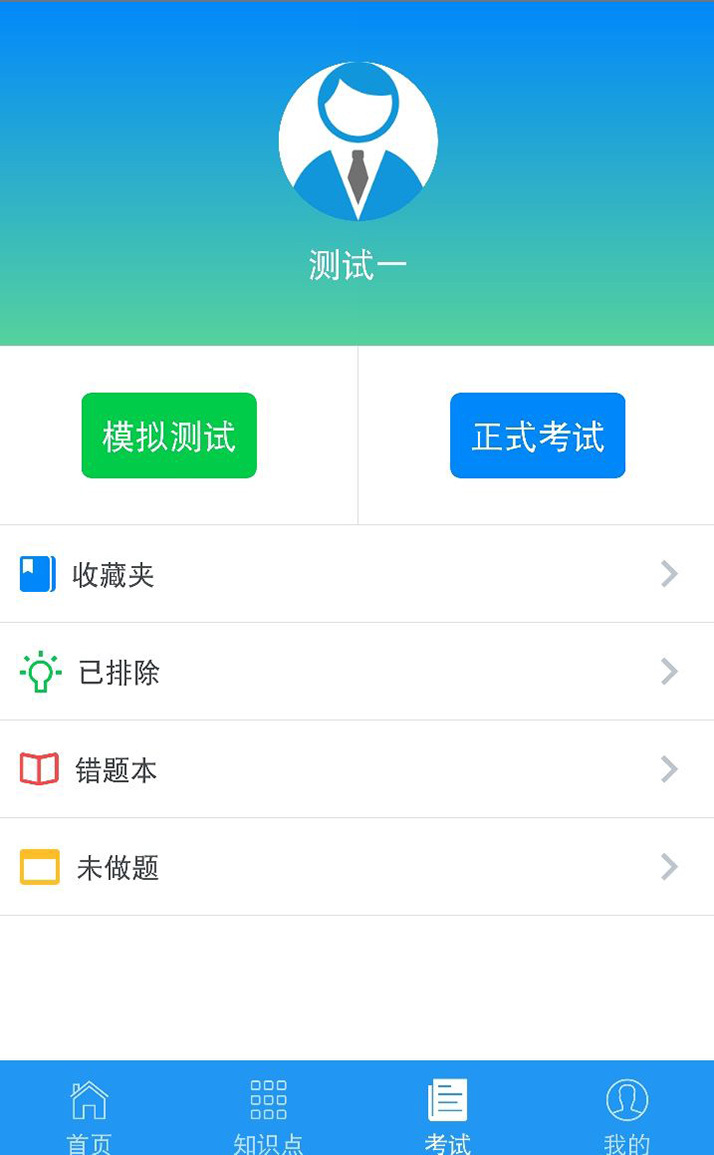This screenshot has height=1155, width=714.
Task: View the 已排除 excluded questions
Action: (x=357, y=672)
